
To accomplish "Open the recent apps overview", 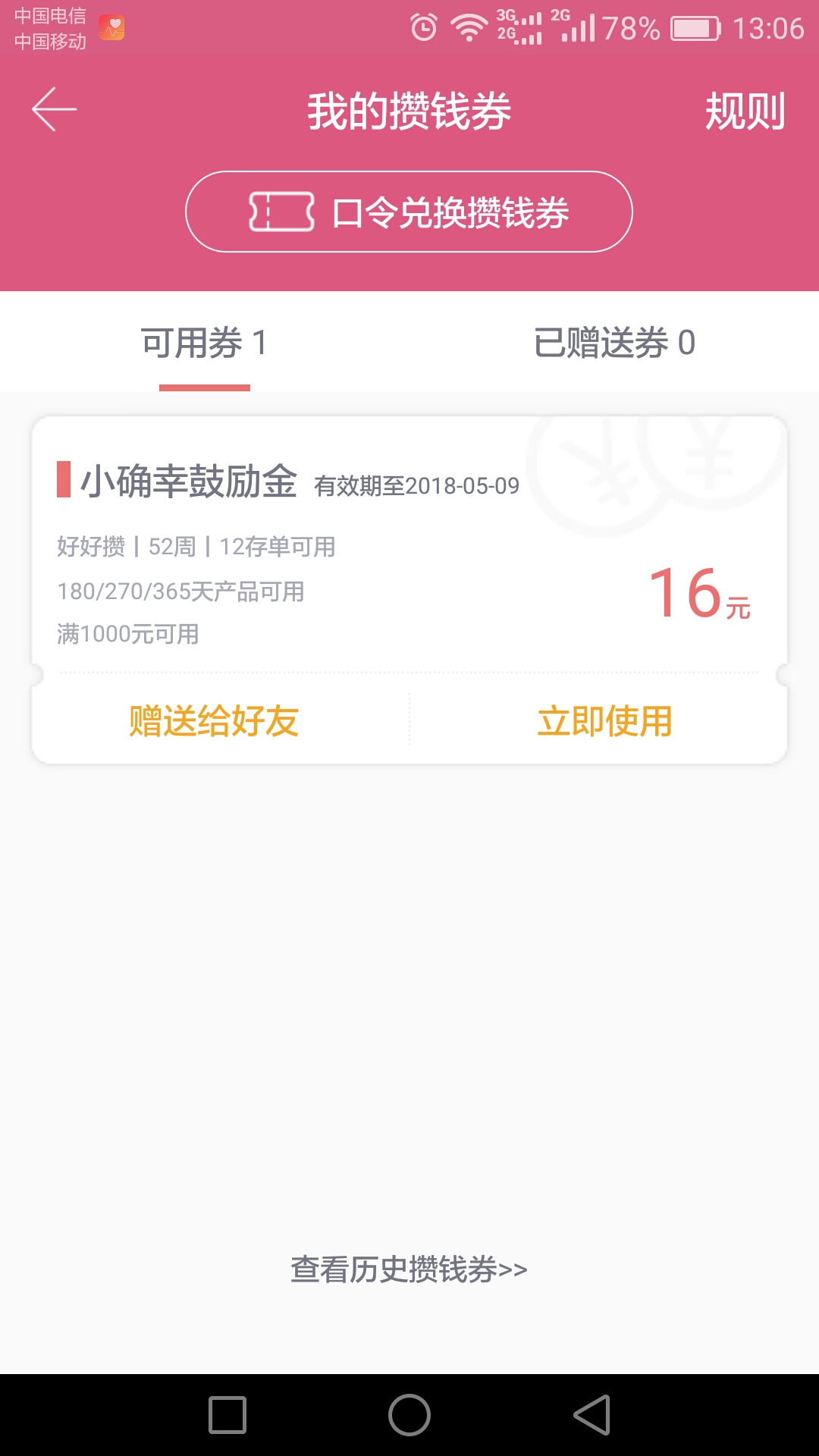I will coord(227,1415).
